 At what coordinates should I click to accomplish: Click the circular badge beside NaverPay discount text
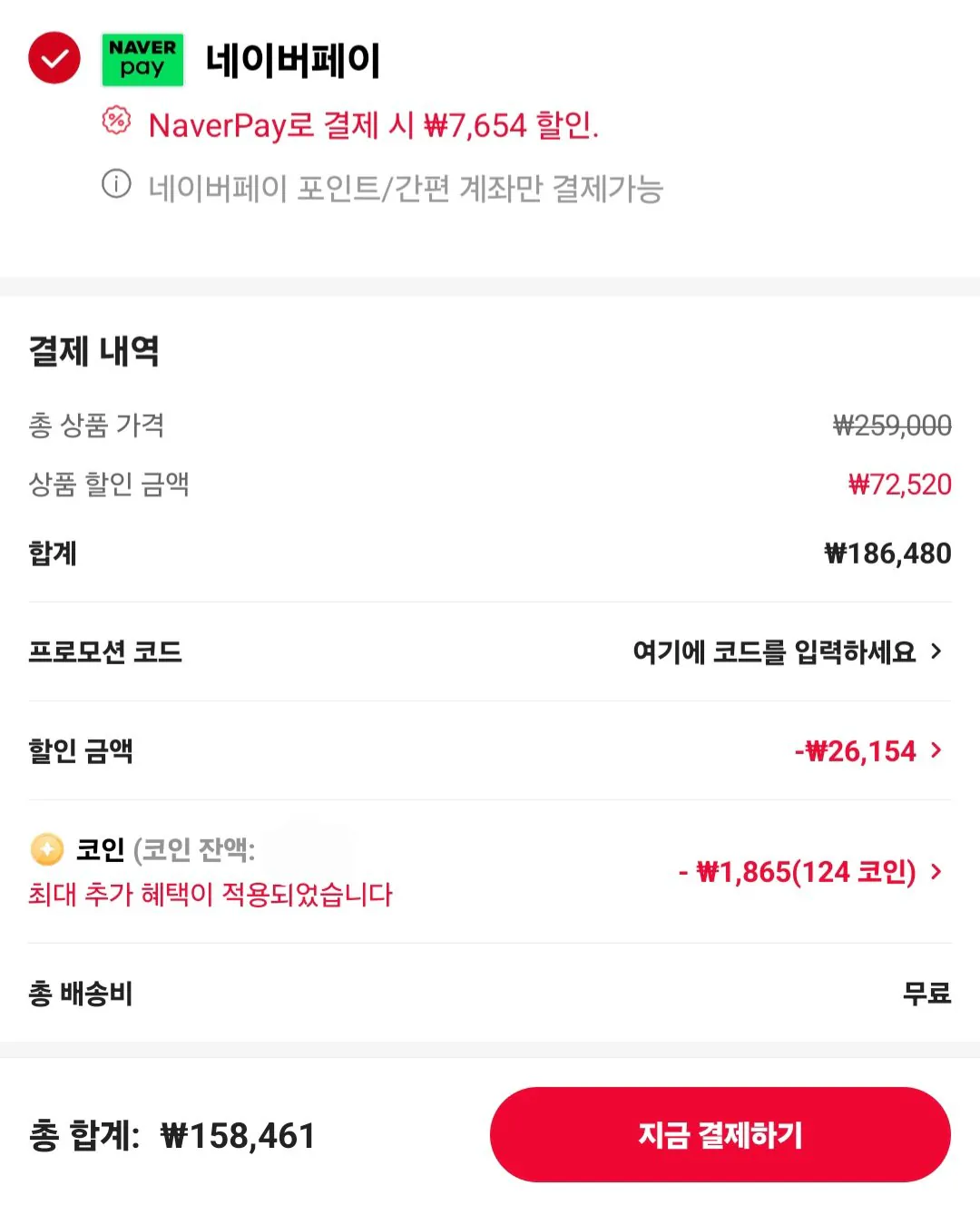(x=115, y=123)
